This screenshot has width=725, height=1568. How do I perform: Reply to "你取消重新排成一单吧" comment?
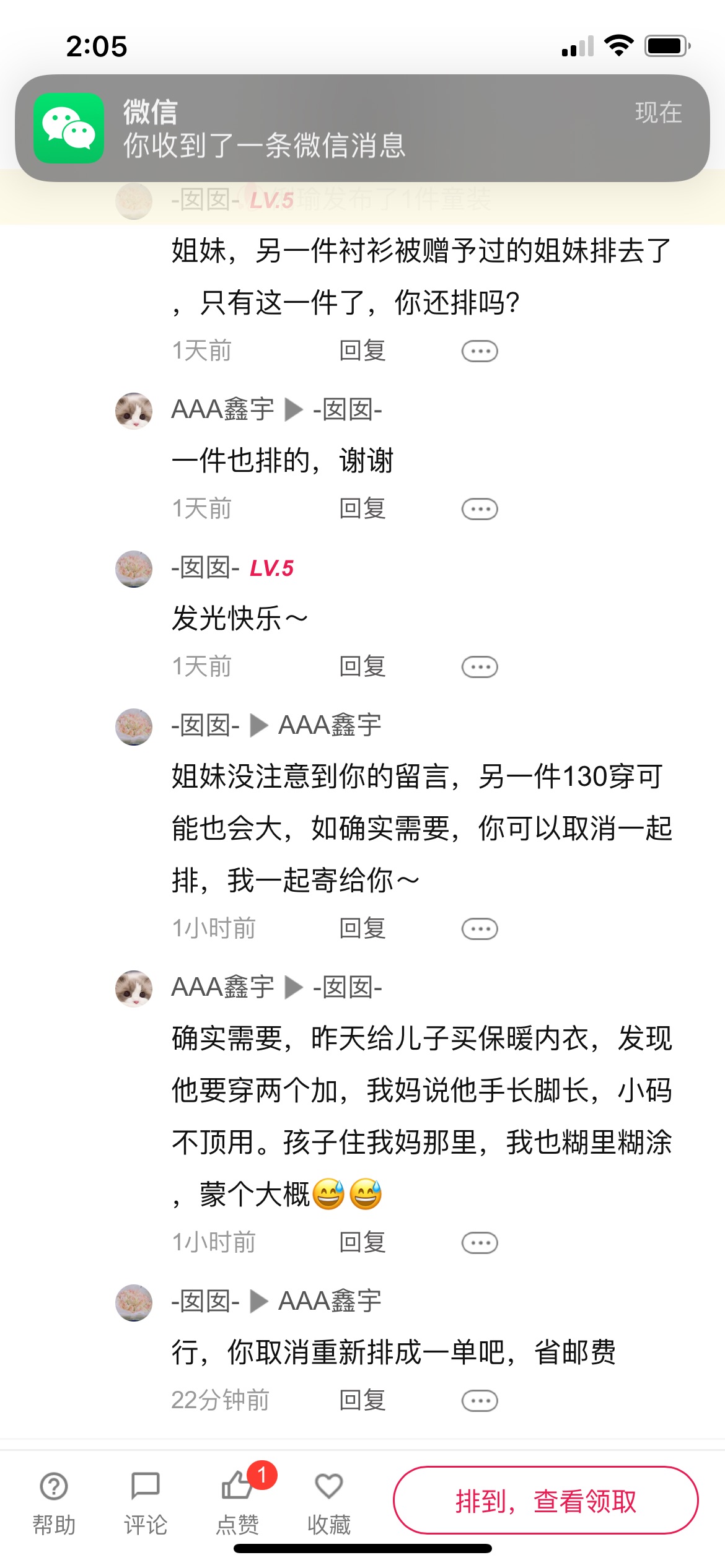[362, 1400]
